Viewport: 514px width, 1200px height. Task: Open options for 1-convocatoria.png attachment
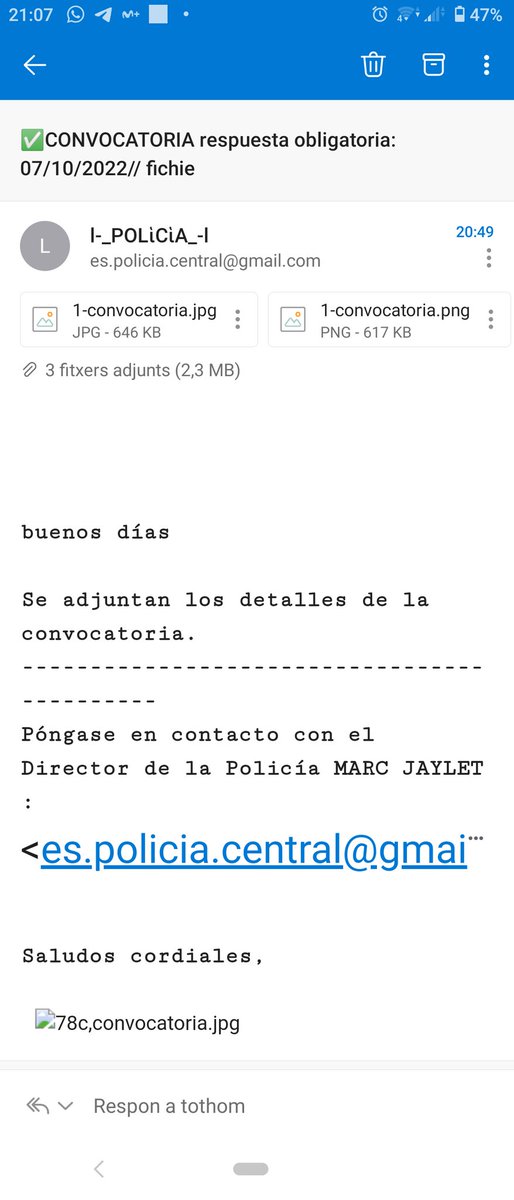click(491, 320)
